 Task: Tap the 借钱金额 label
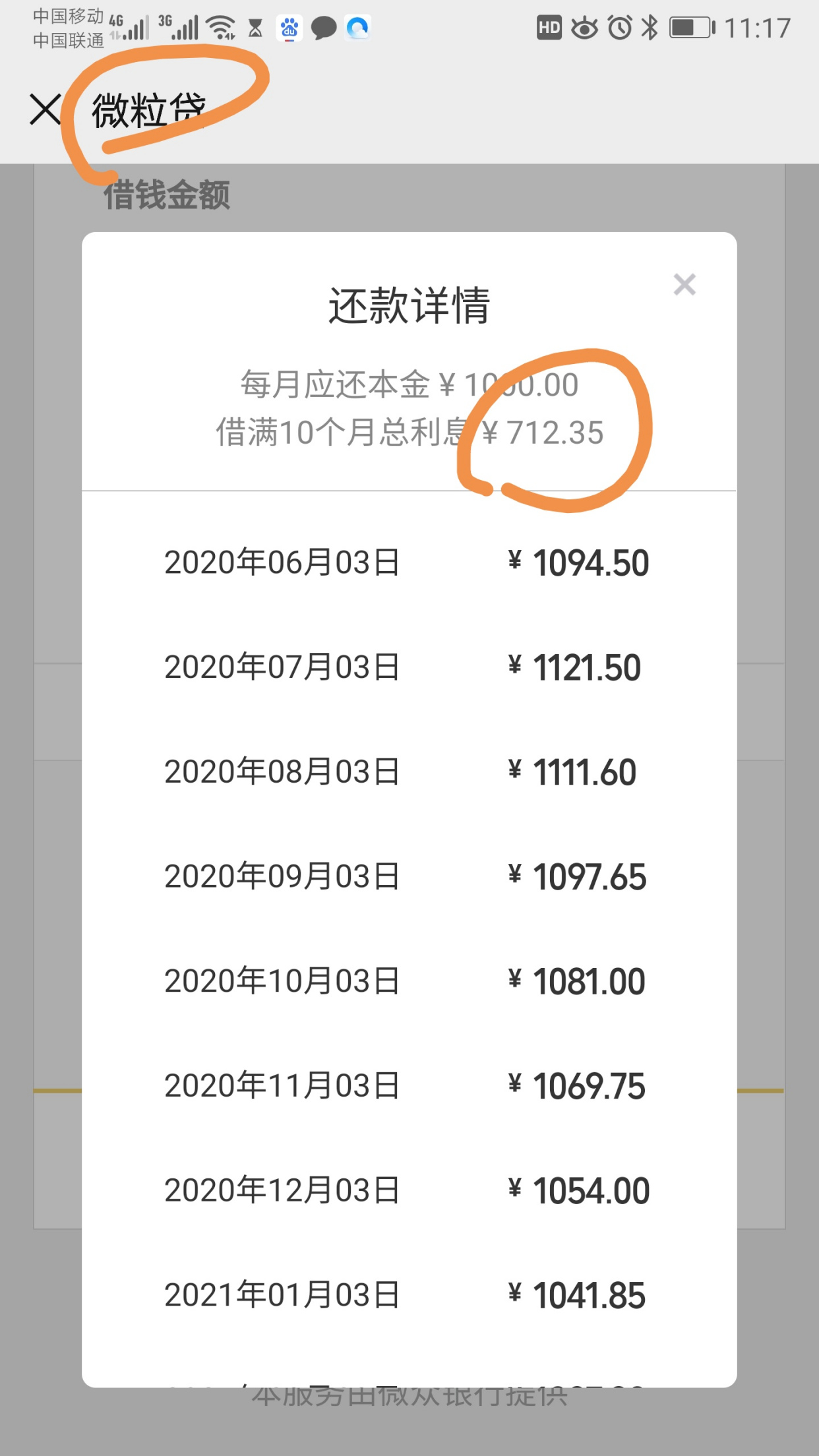click(x=167, y=195)
